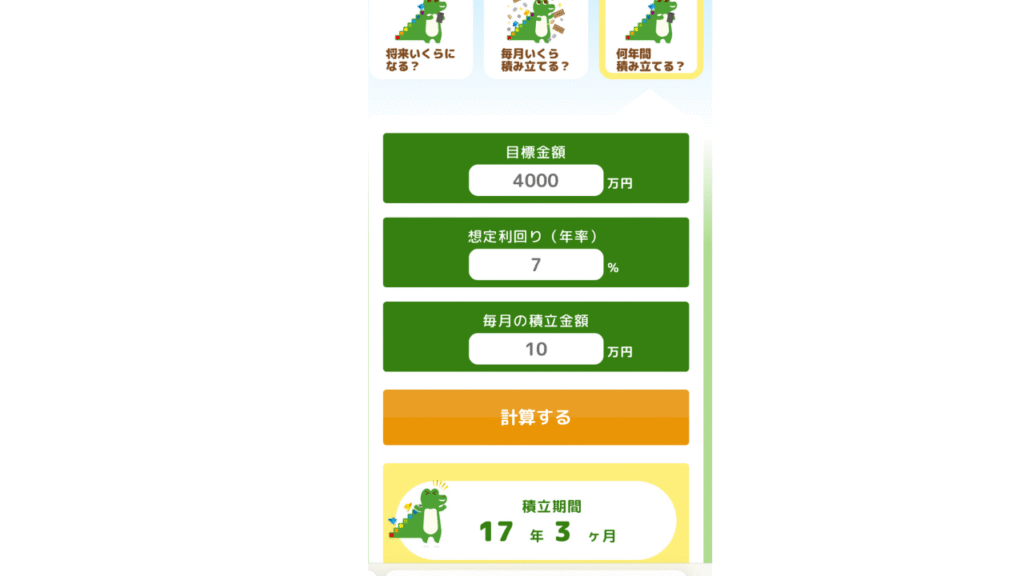Edit the 毎月の積立金額 input field
This screenshot has width=1024, height=576.
point(536,349)
